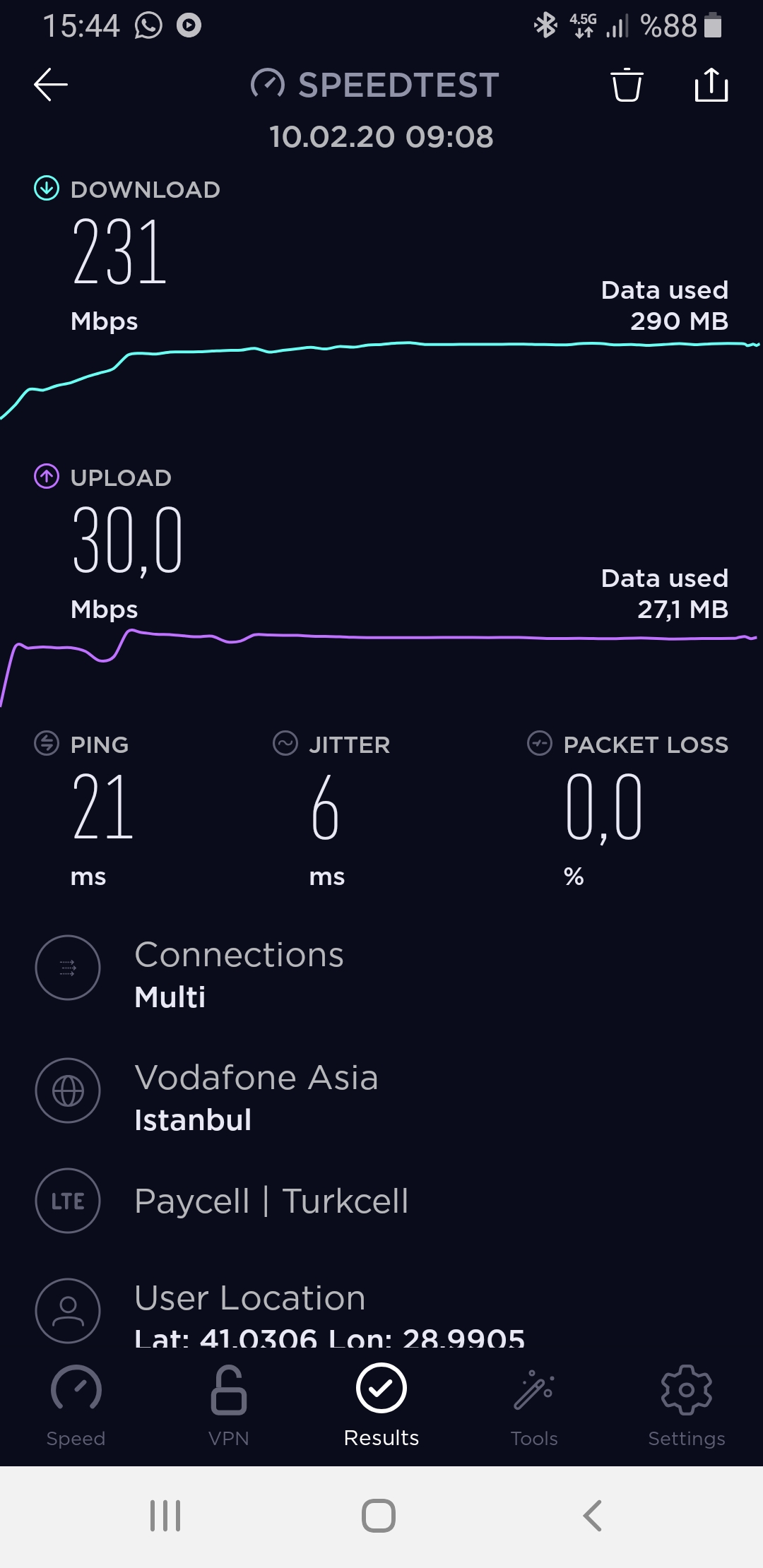
Task: Switch to the Speed tab
Action: 76,1406
